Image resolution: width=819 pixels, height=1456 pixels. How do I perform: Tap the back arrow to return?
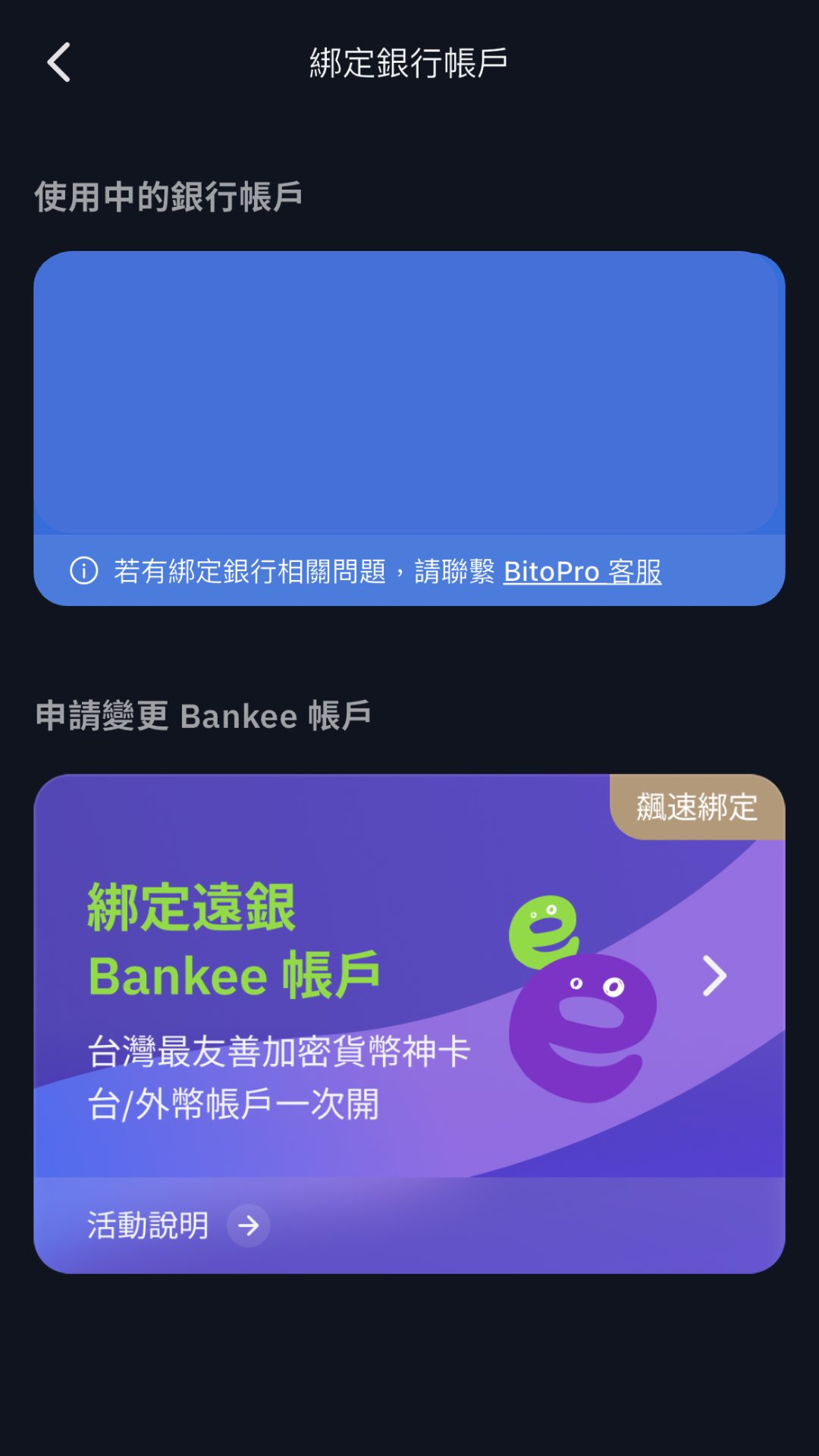58,64
